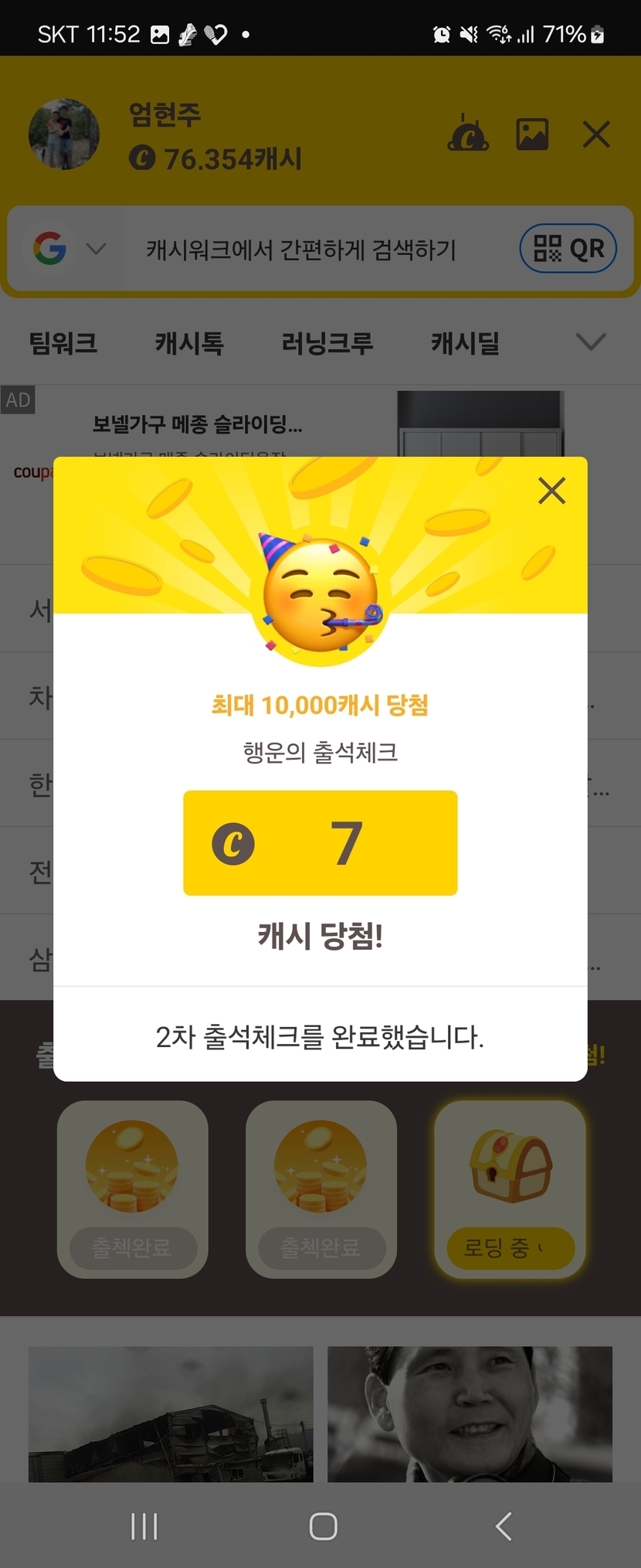641x1568 pixels.
Task: Tap the Cashwalk search field
Action: pyautogui.click(x=301, y=250)
